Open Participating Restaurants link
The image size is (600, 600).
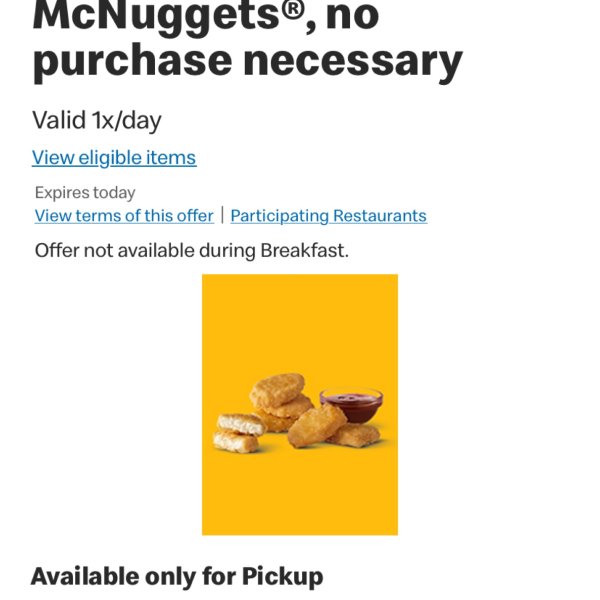pyautogui.click(x=328, y=216)
